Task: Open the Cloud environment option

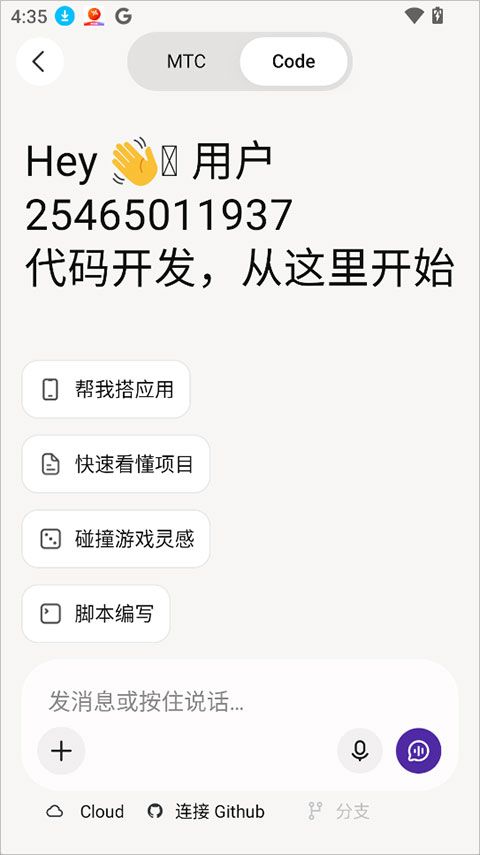Action: coord(85,811)
